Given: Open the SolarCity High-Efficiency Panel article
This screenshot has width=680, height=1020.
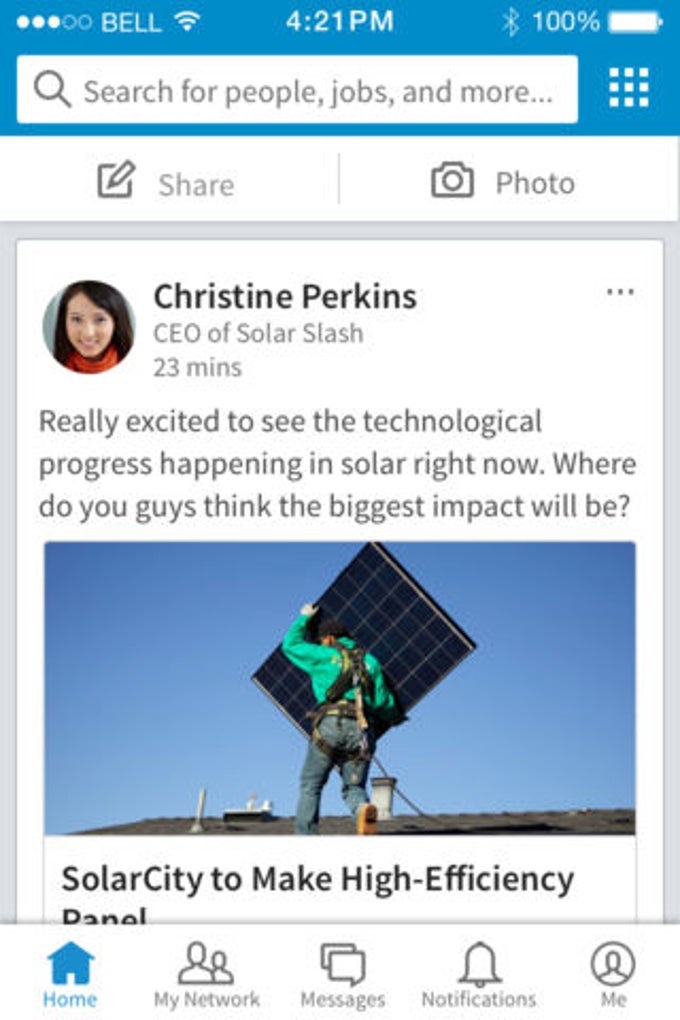Looking at the screenshot, I should 318,879.
